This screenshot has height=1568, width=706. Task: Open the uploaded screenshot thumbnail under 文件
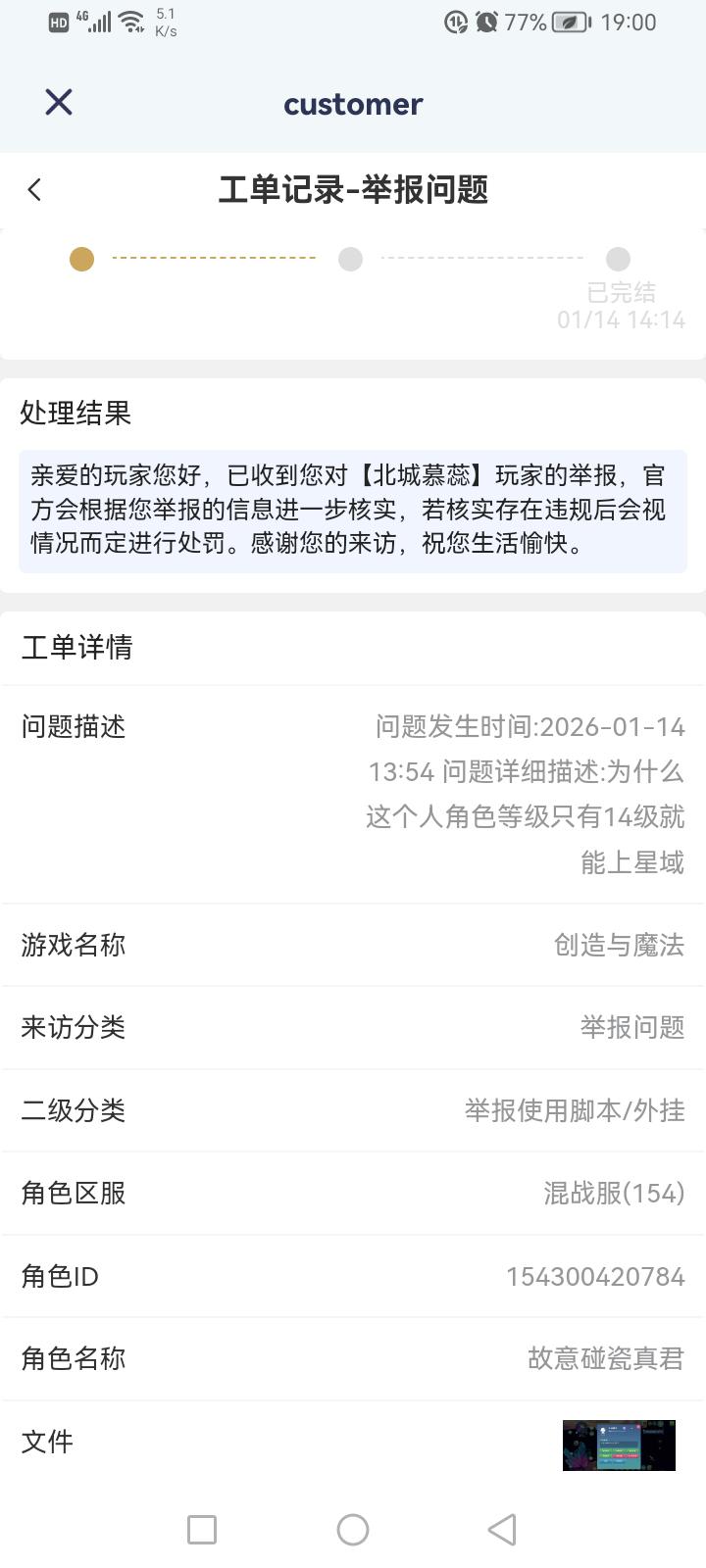[619, 1445]
